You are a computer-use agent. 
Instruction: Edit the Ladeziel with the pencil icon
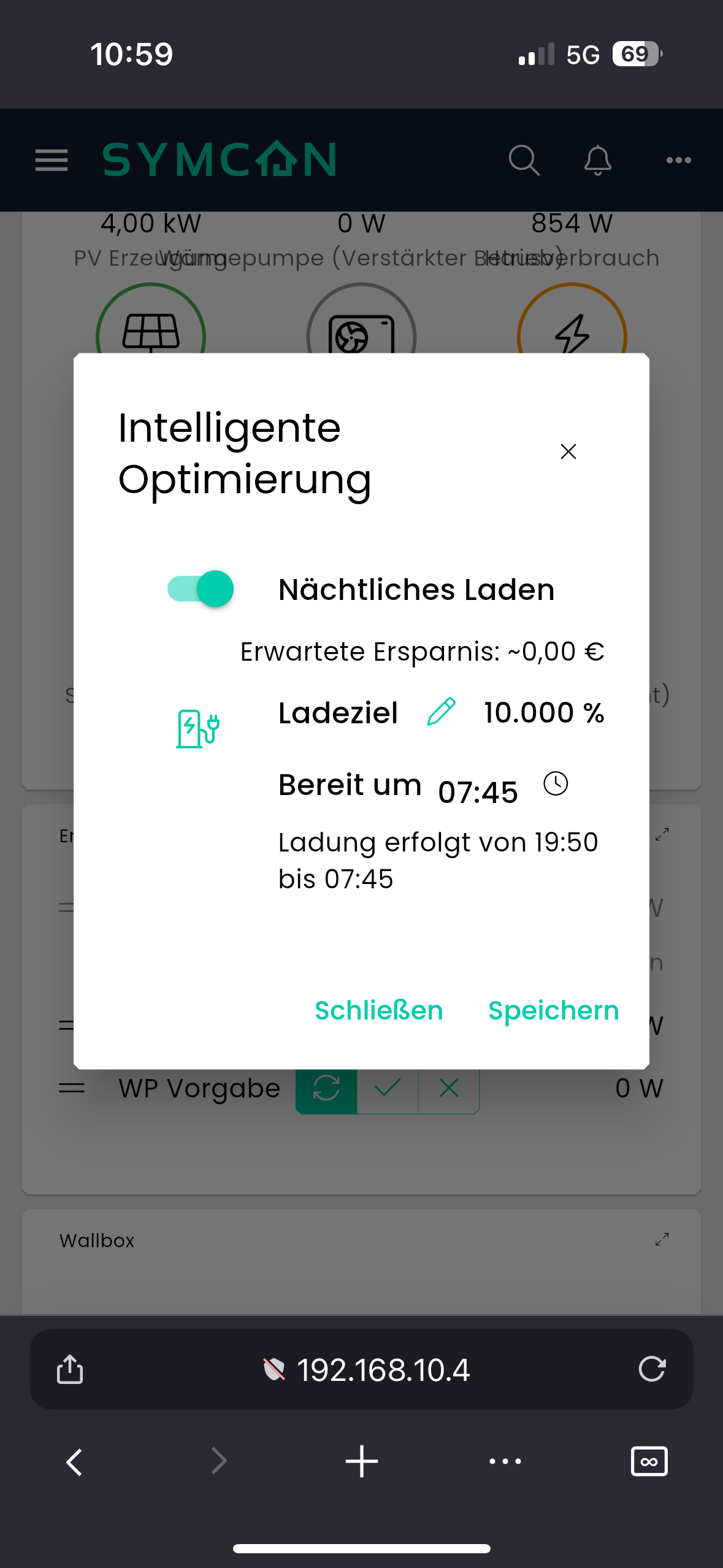pyautogui.click(x=441, y=712)
